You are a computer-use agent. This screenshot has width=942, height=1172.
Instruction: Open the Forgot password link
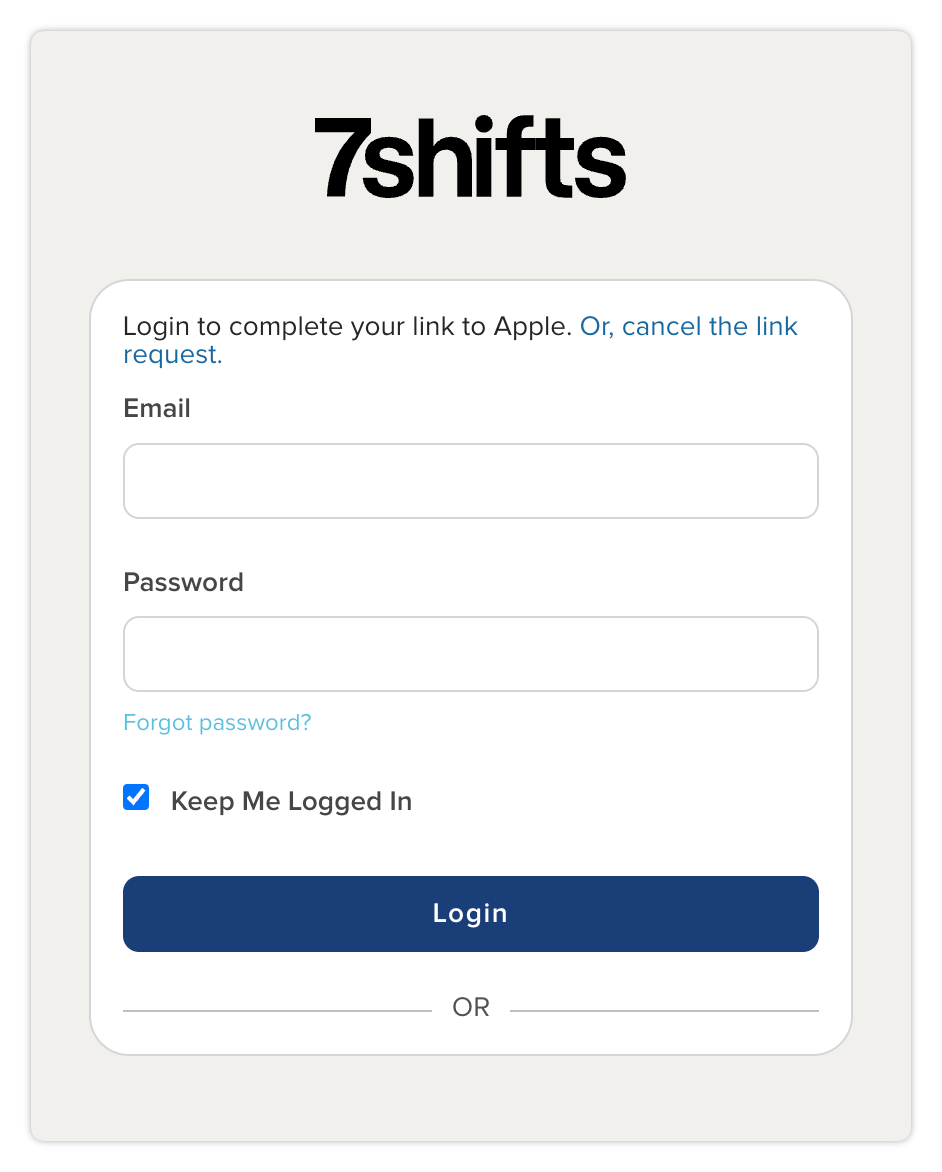[217, 722]
